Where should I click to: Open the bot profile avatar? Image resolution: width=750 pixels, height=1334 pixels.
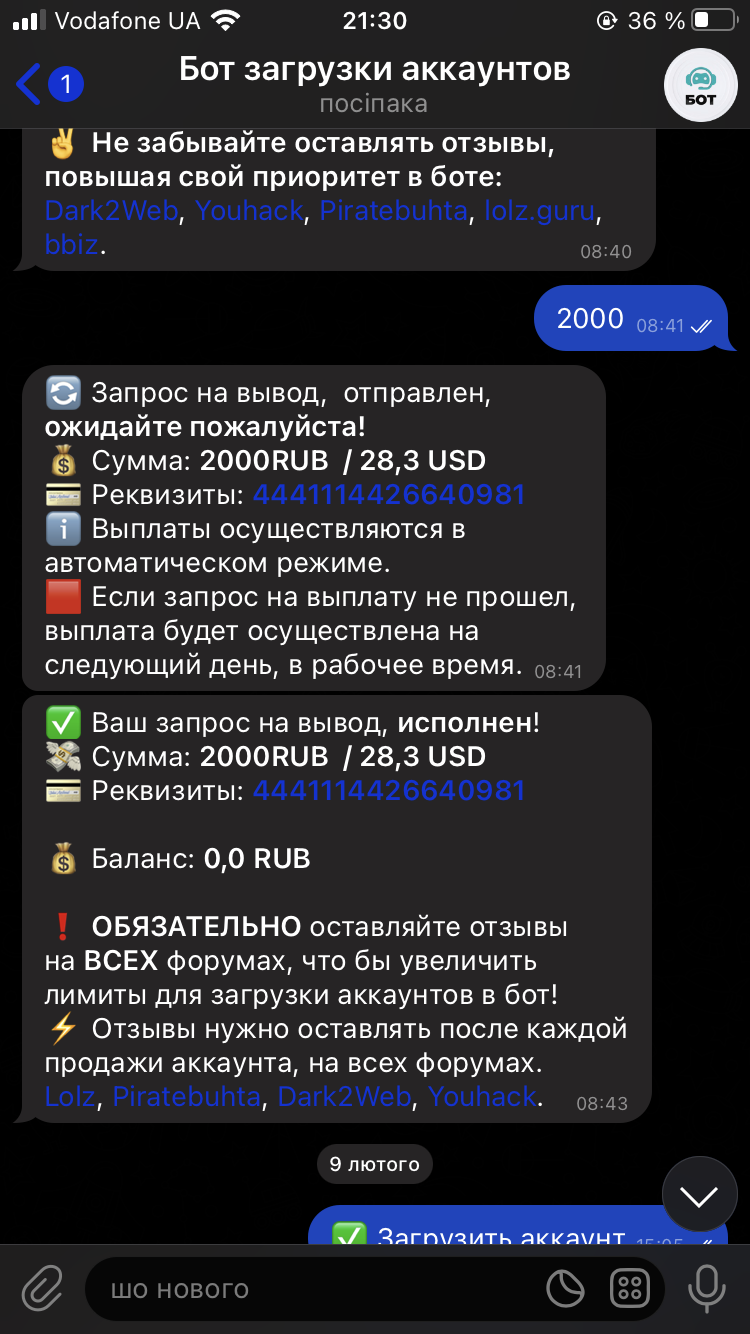click(x=700, y=84)
